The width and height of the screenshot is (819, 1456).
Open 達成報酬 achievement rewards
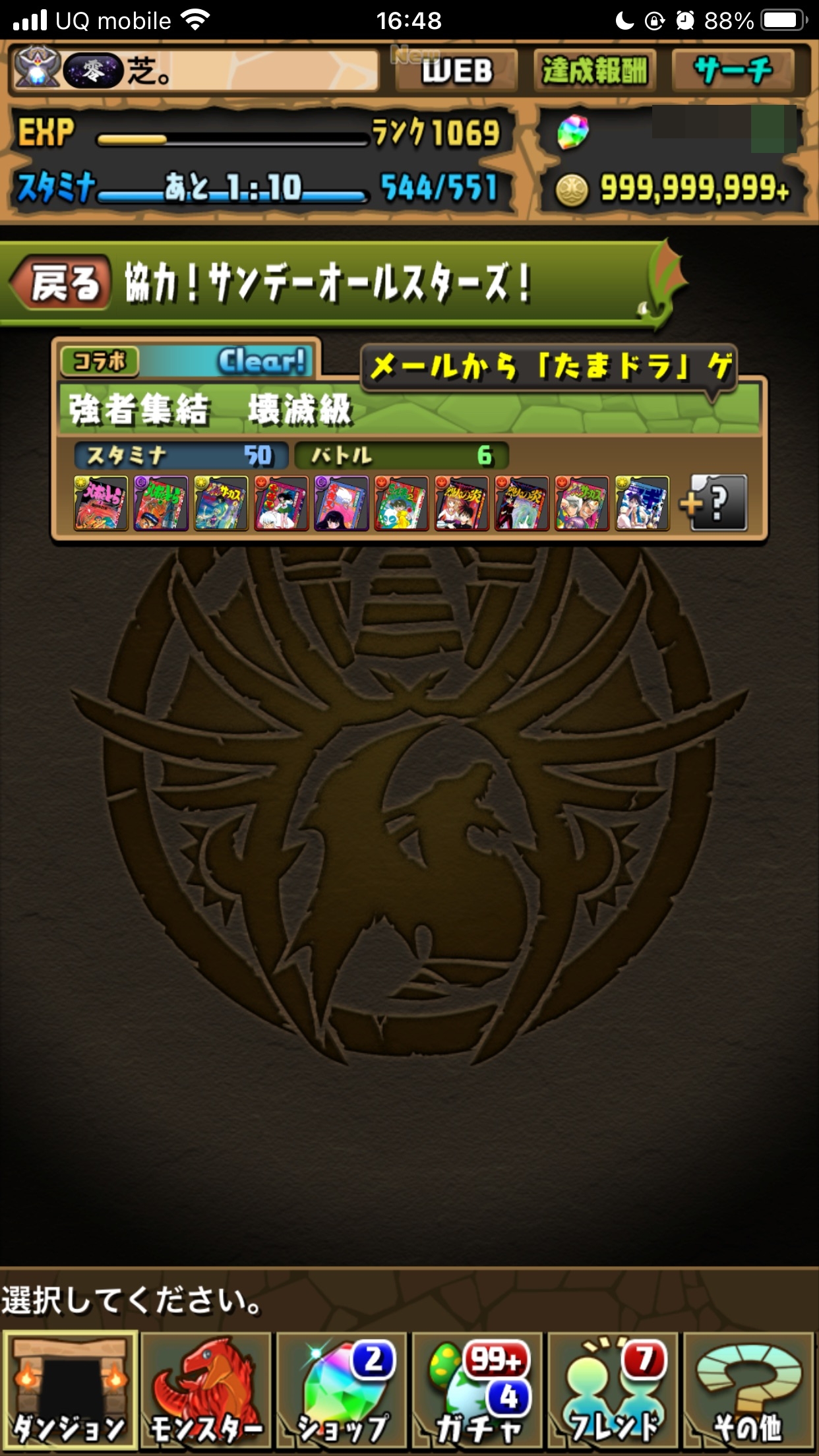[x=594, y=71]
